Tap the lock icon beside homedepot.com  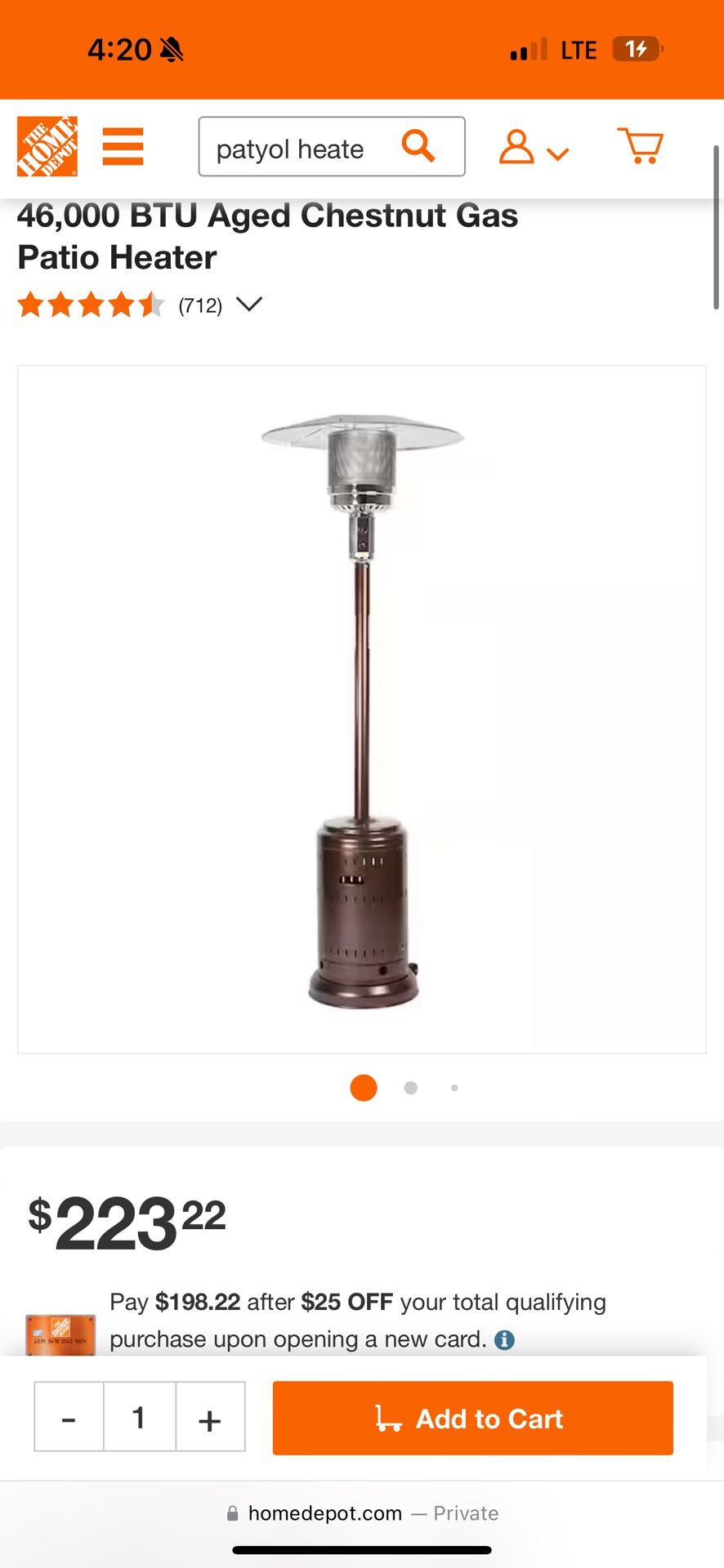point(233,1513)
